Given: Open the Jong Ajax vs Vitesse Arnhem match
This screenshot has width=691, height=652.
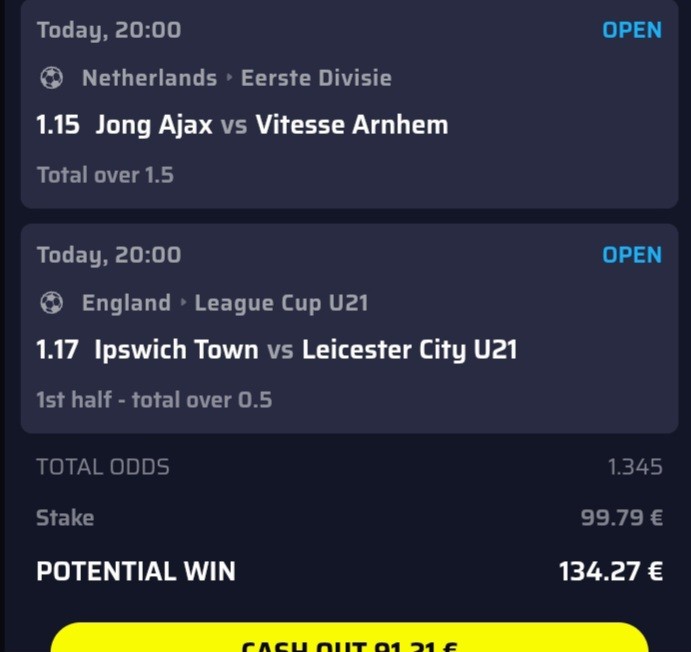Looking at the screenshot, I should 271,125.
